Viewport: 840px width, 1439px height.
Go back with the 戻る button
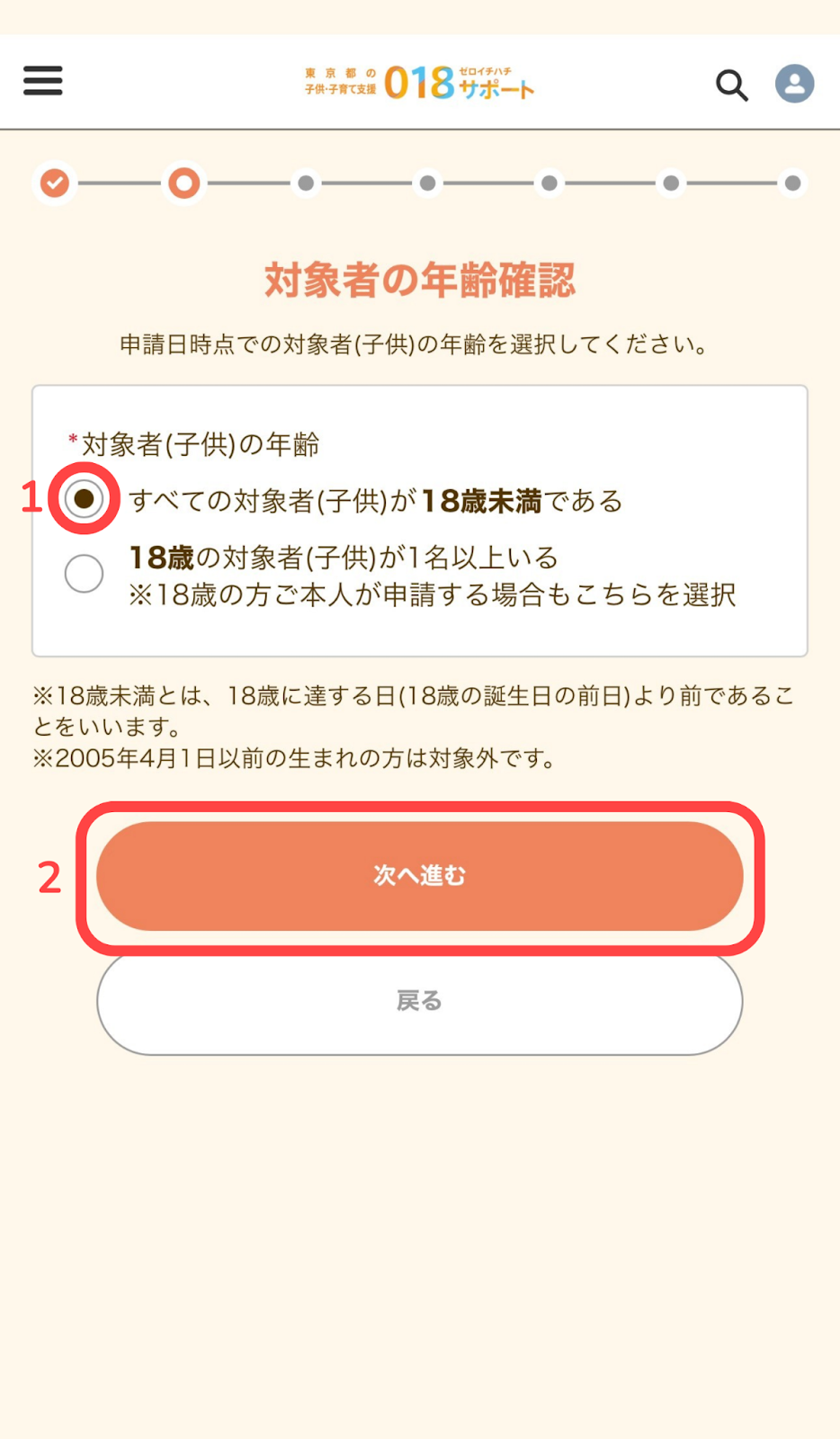click(420, 1001)
